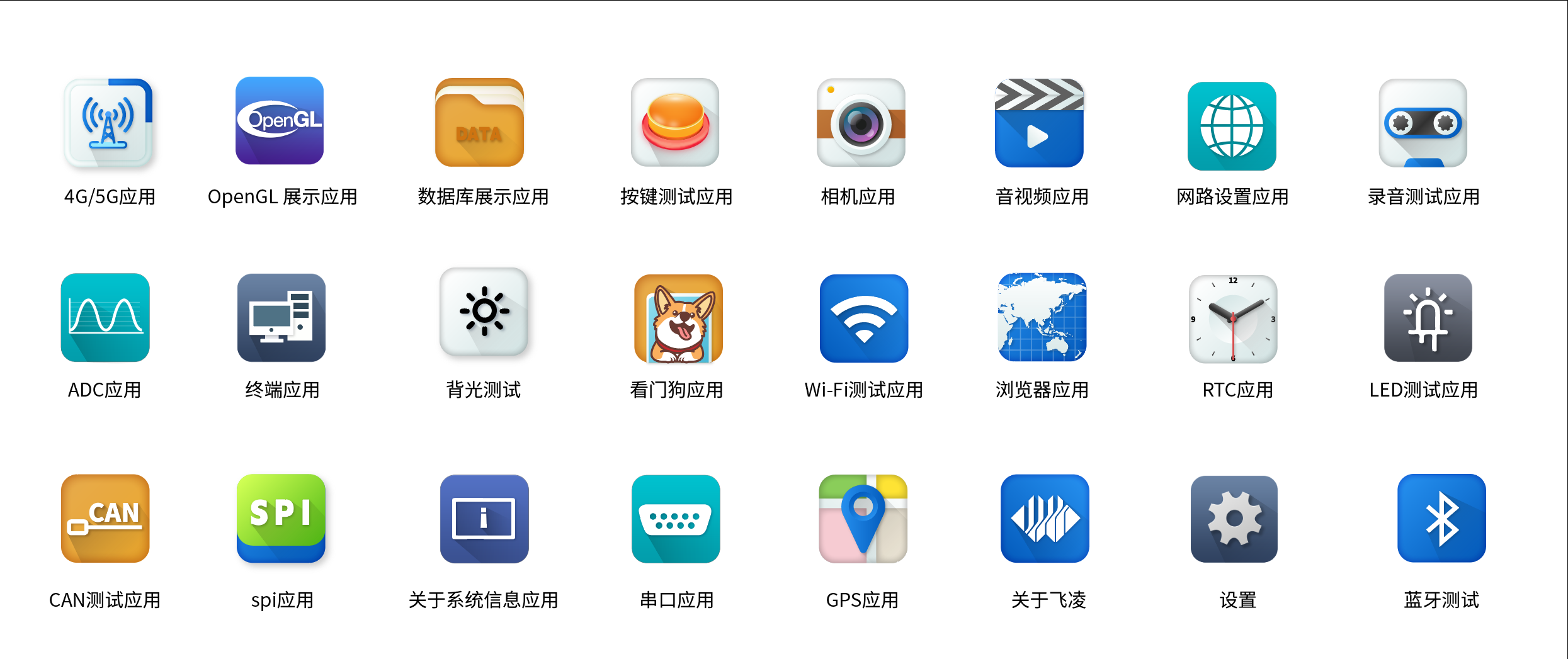Screen dimensions: 1568x659
Task: Launch Wi-Fi测试应用
Action: 864,318
